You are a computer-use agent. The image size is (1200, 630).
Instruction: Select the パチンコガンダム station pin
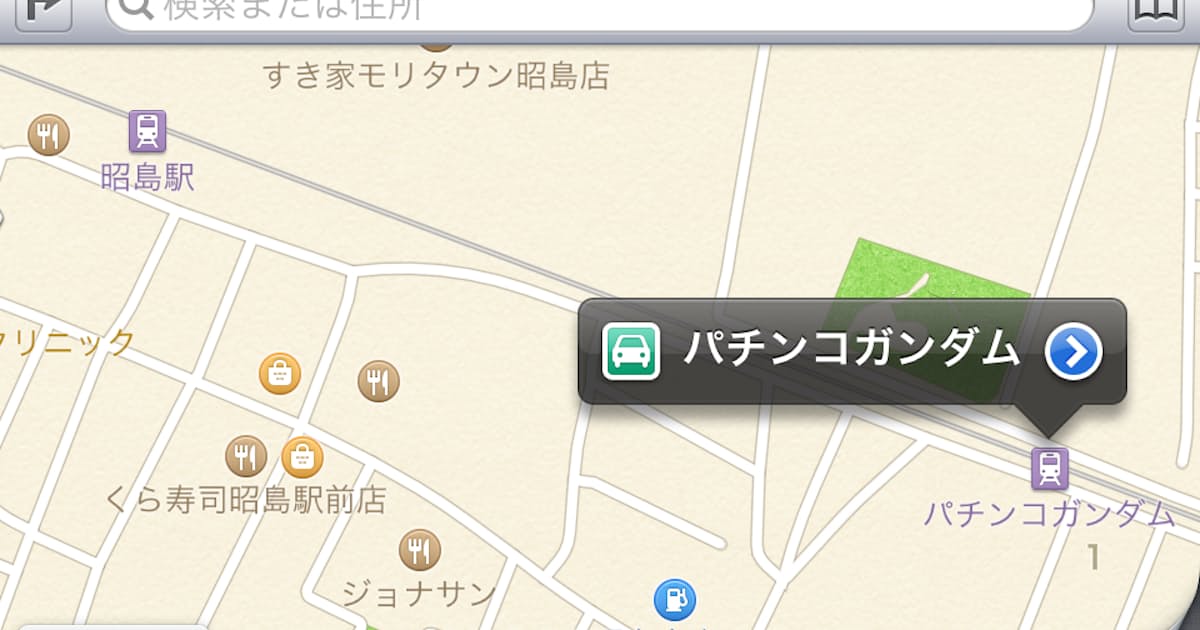(x=1049, y=468)
